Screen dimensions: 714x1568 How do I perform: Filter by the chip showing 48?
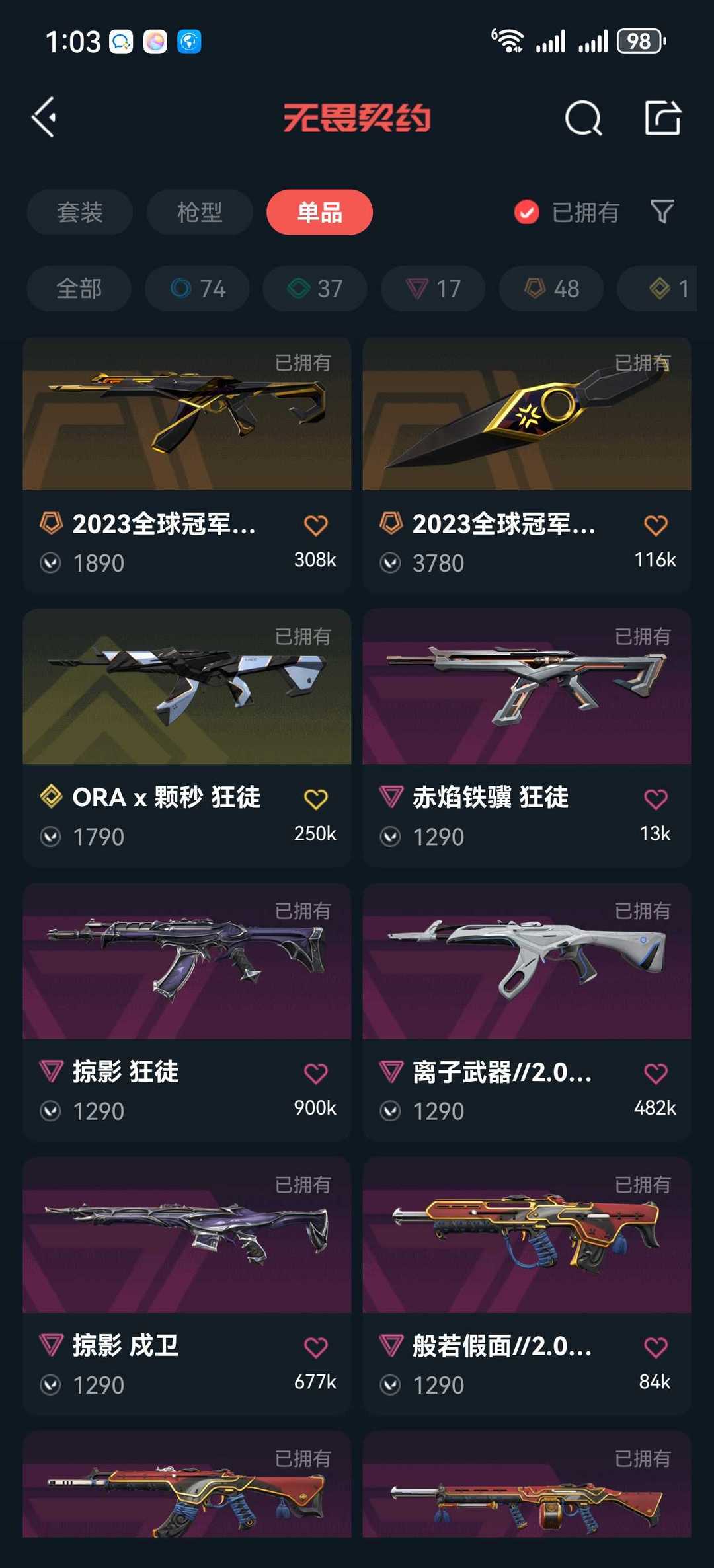pos(551,289)
